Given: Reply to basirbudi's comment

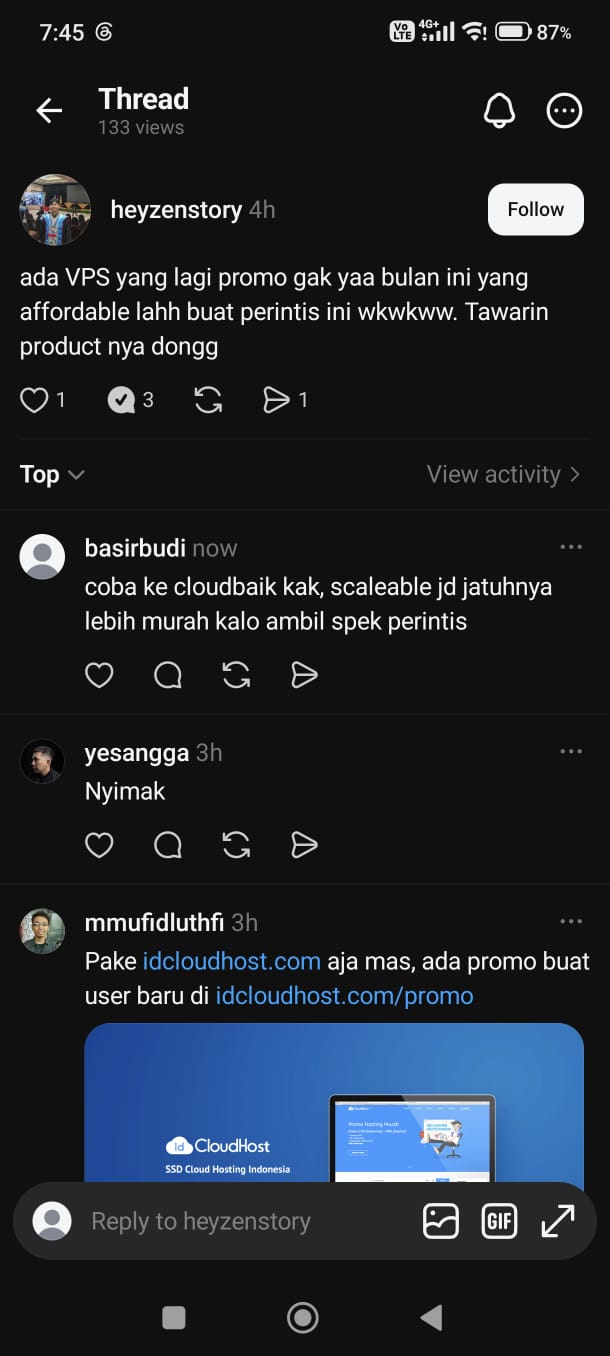Looking at the screenshot, I should tap(168, 676).
